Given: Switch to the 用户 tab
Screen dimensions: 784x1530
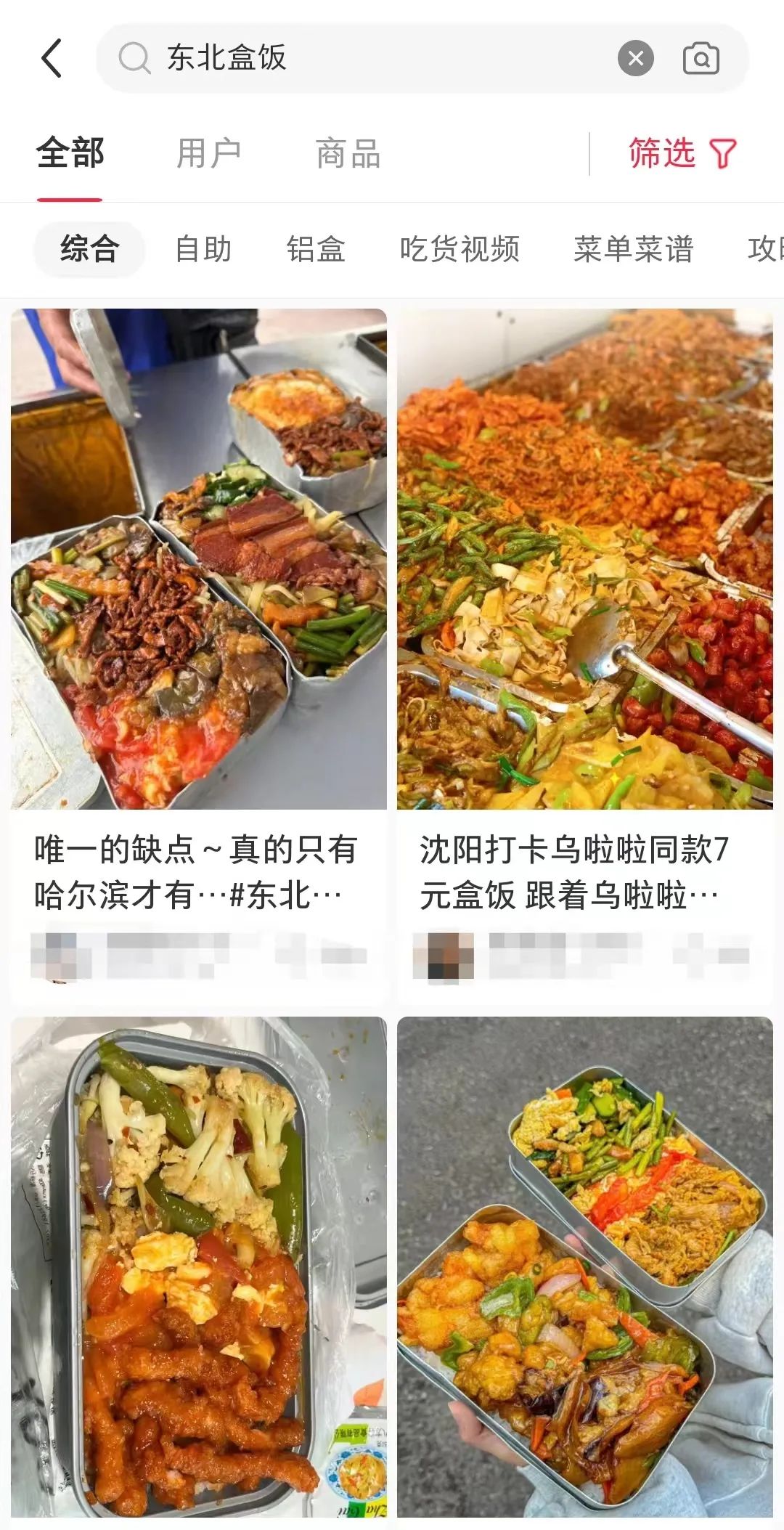Looking at the screenshot, I should tap(208, 153).
